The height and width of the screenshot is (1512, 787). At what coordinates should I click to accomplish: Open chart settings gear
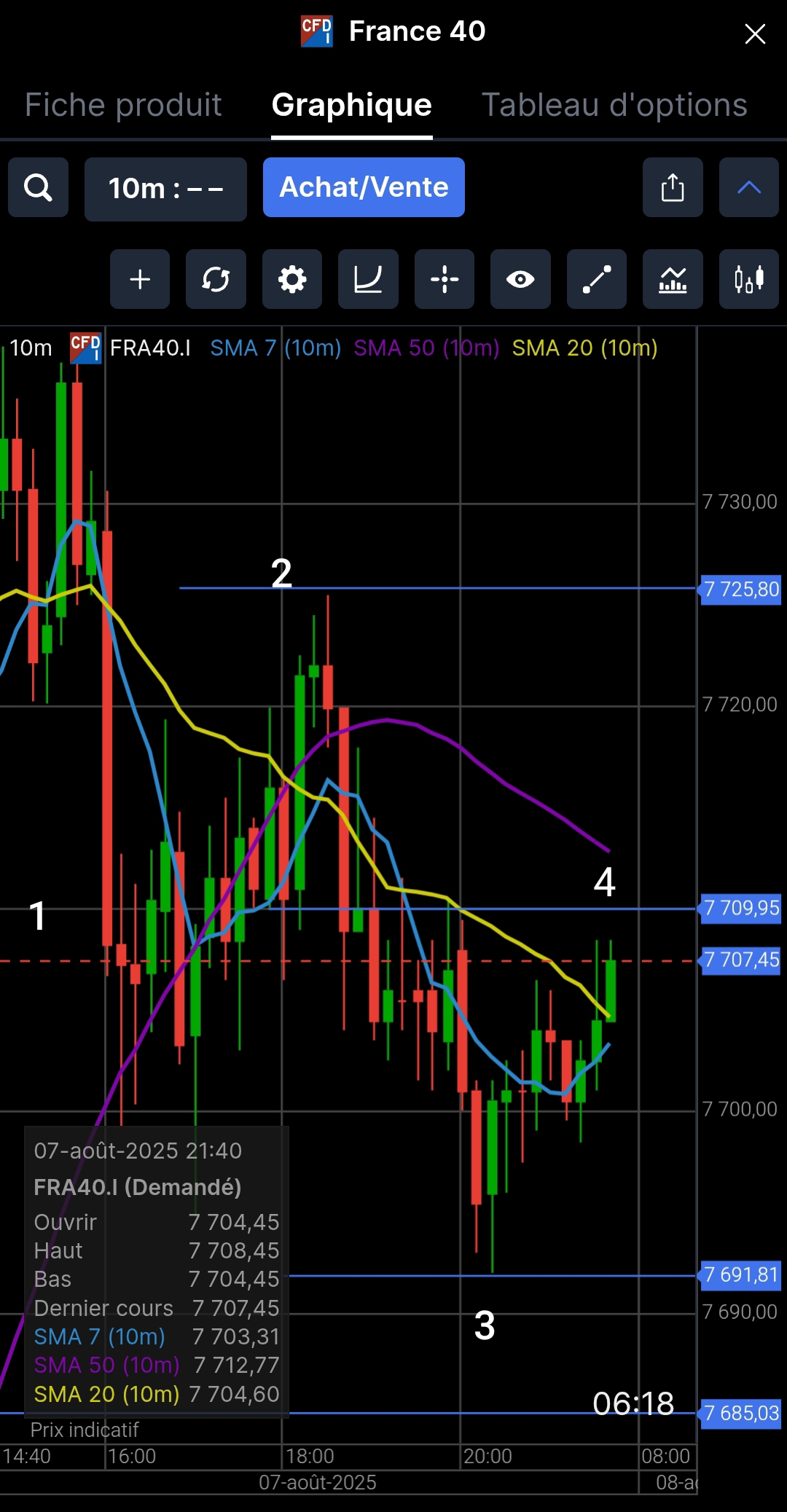pos(292,279)
